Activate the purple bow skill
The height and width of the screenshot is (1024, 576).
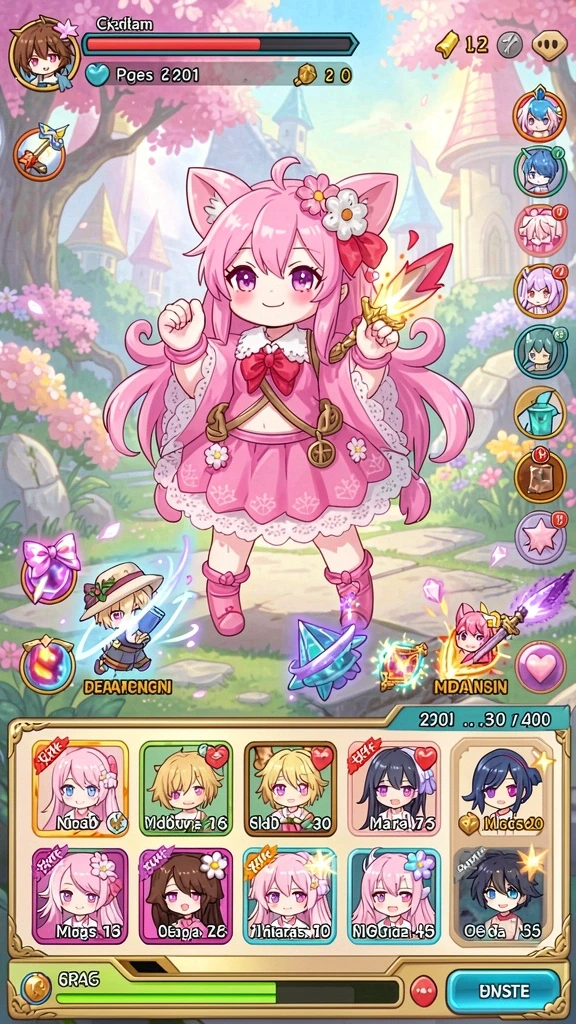[50, 567]
